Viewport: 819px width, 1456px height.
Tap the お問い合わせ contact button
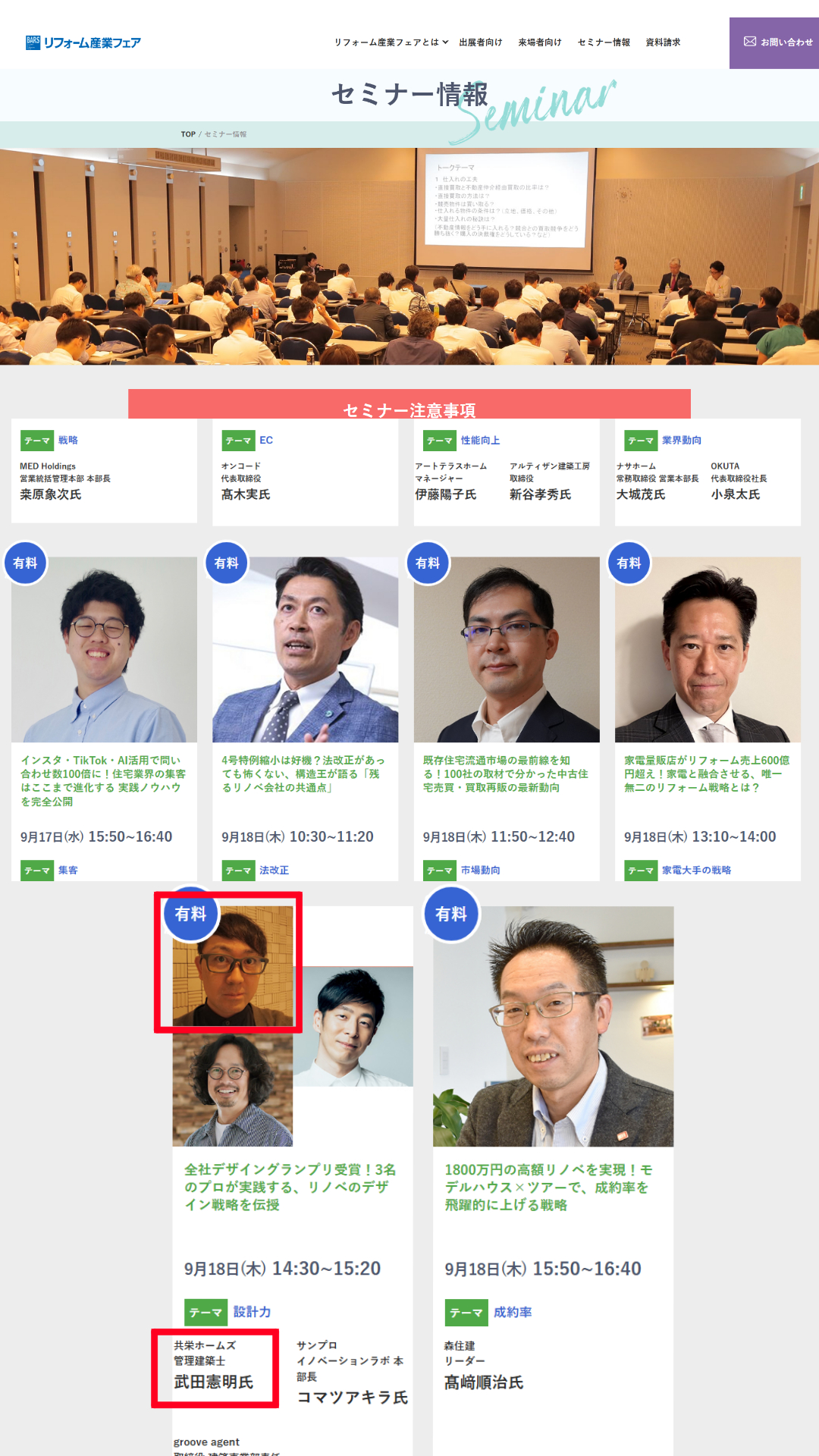[x=774, y=42]
